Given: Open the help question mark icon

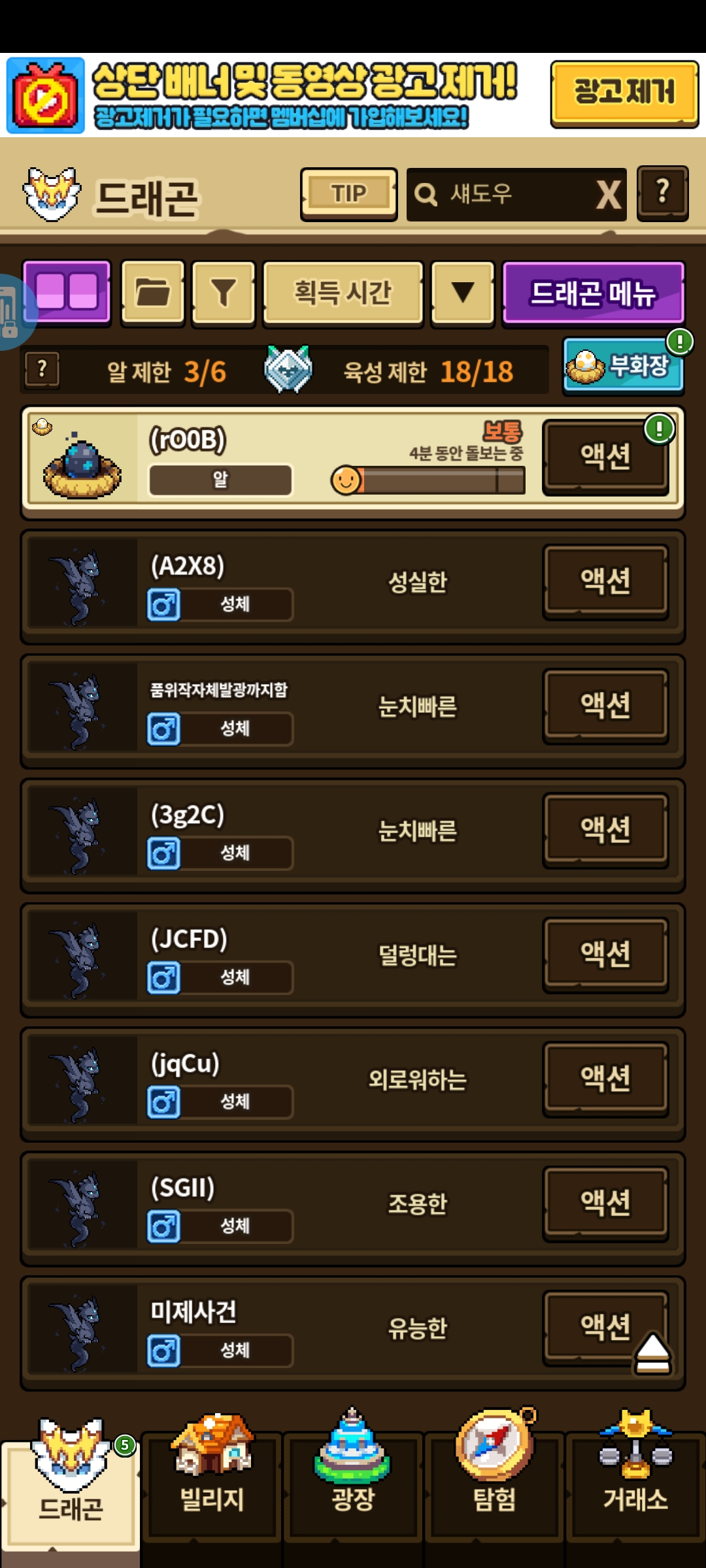Looking at the screenshot, I should pyautogui.click(x=662, y=193).
